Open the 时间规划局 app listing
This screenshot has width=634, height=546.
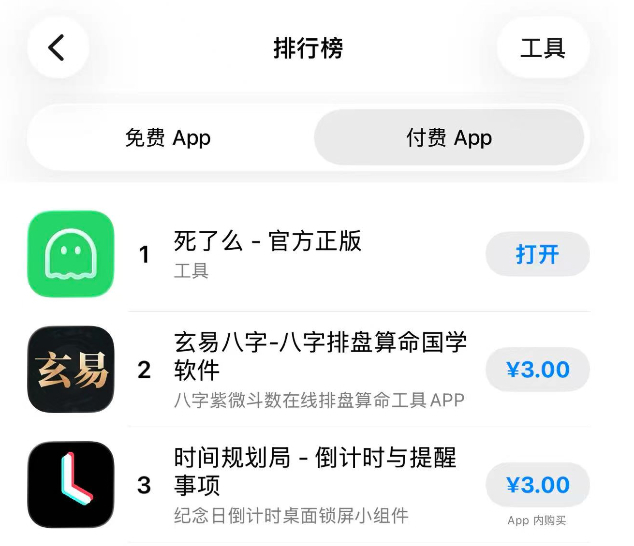click(x=315, y=471)
